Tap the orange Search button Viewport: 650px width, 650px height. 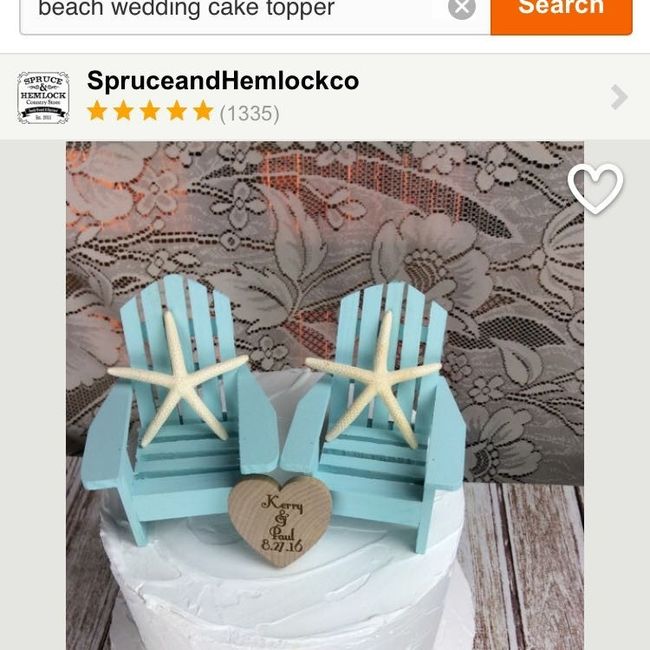click(x=560, y=10)
